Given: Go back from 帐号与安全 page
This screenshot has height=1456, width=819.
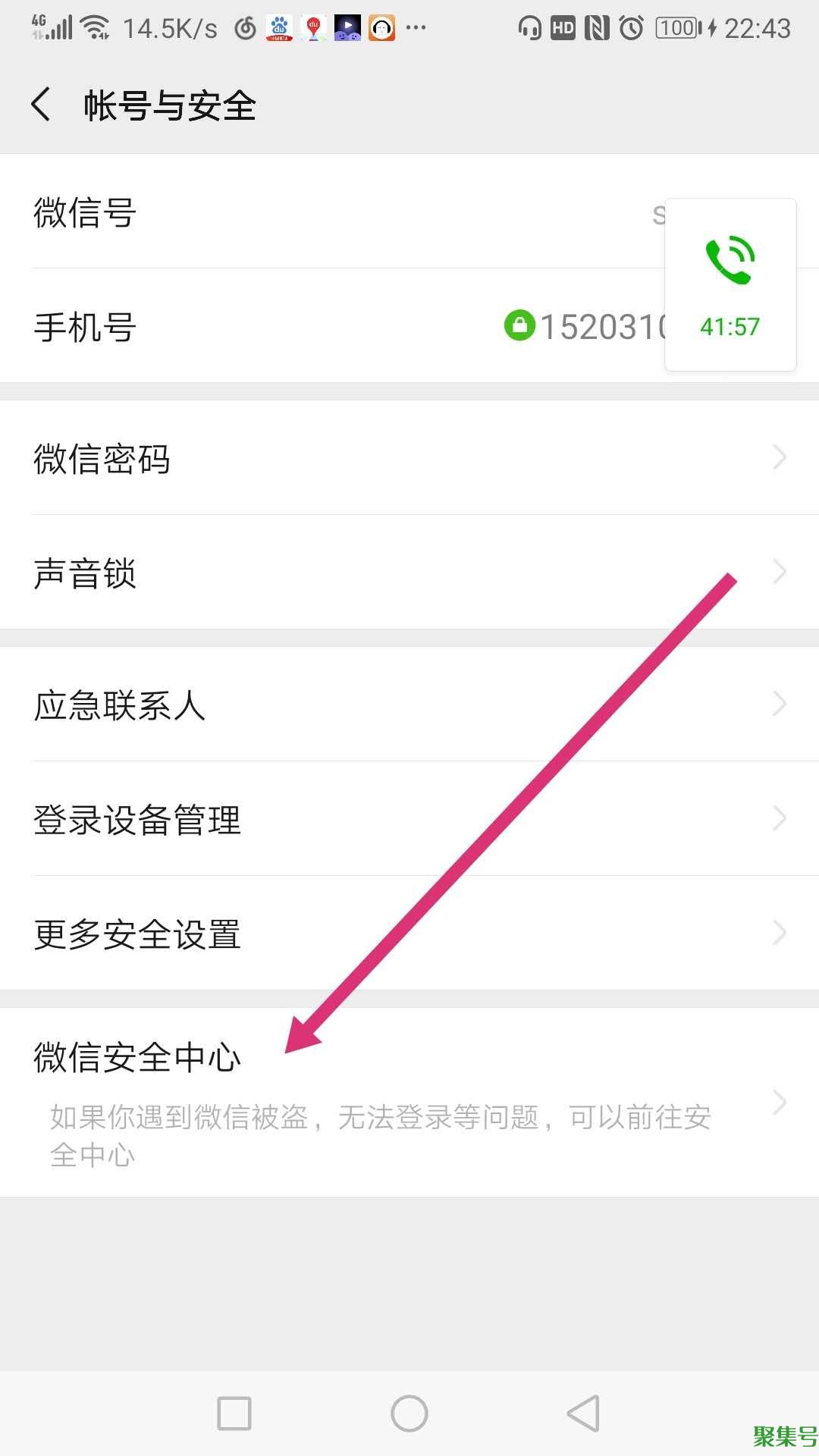Looking at the screenshot, I should point(42,105).
